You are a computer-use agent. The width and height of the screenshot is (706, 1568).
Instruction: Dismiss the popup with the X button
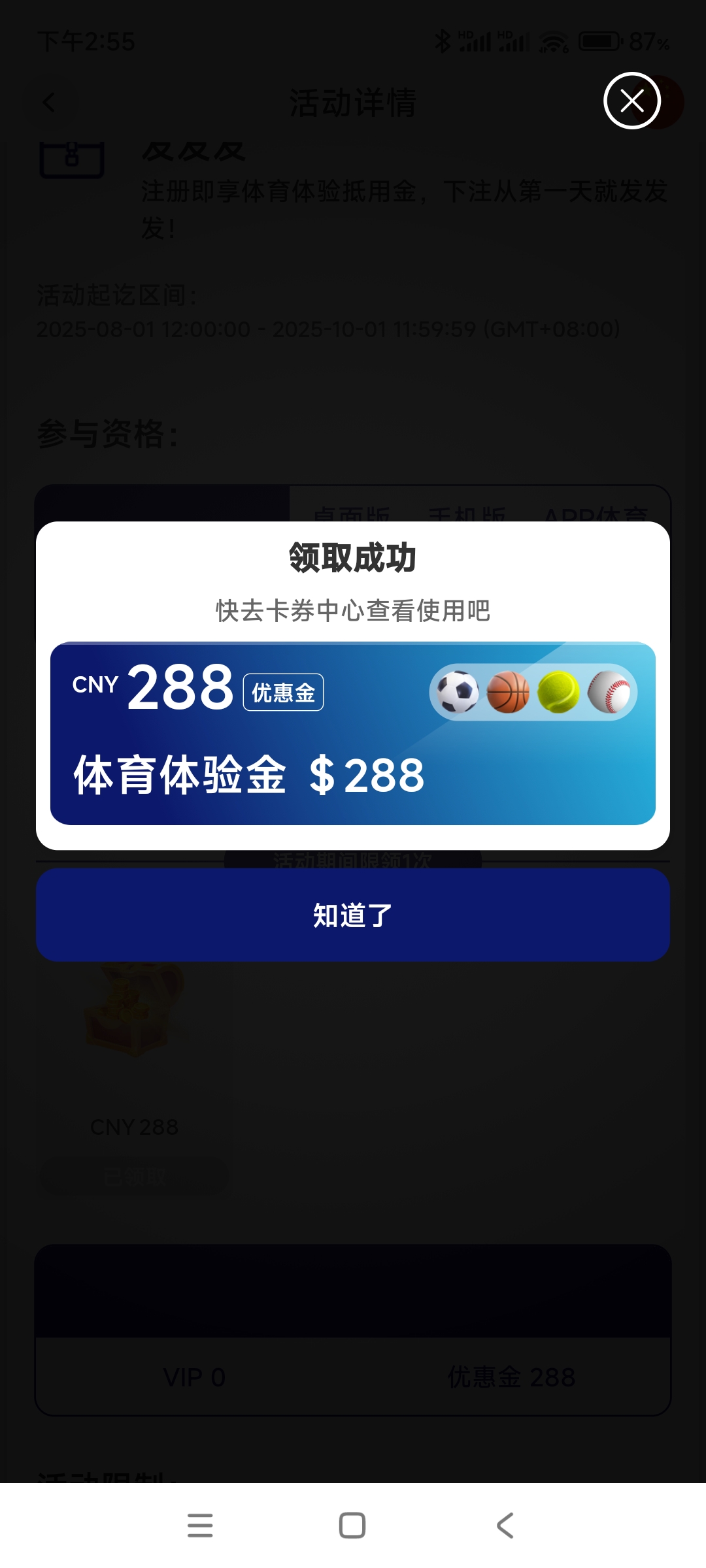(631, 101)
